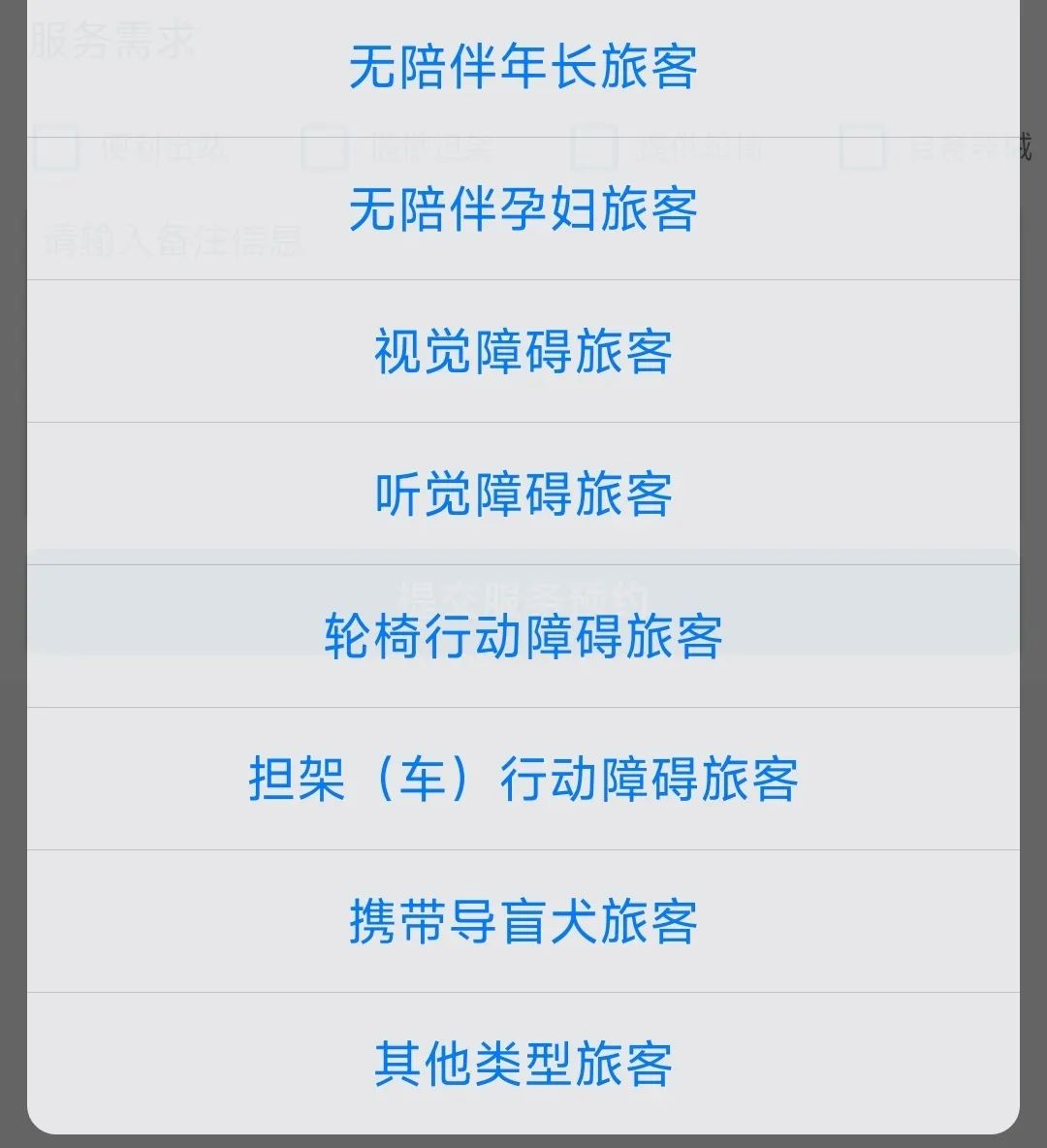
Task: Choose 其他类型旅客 option
Action: click(x=523, y=1063)
